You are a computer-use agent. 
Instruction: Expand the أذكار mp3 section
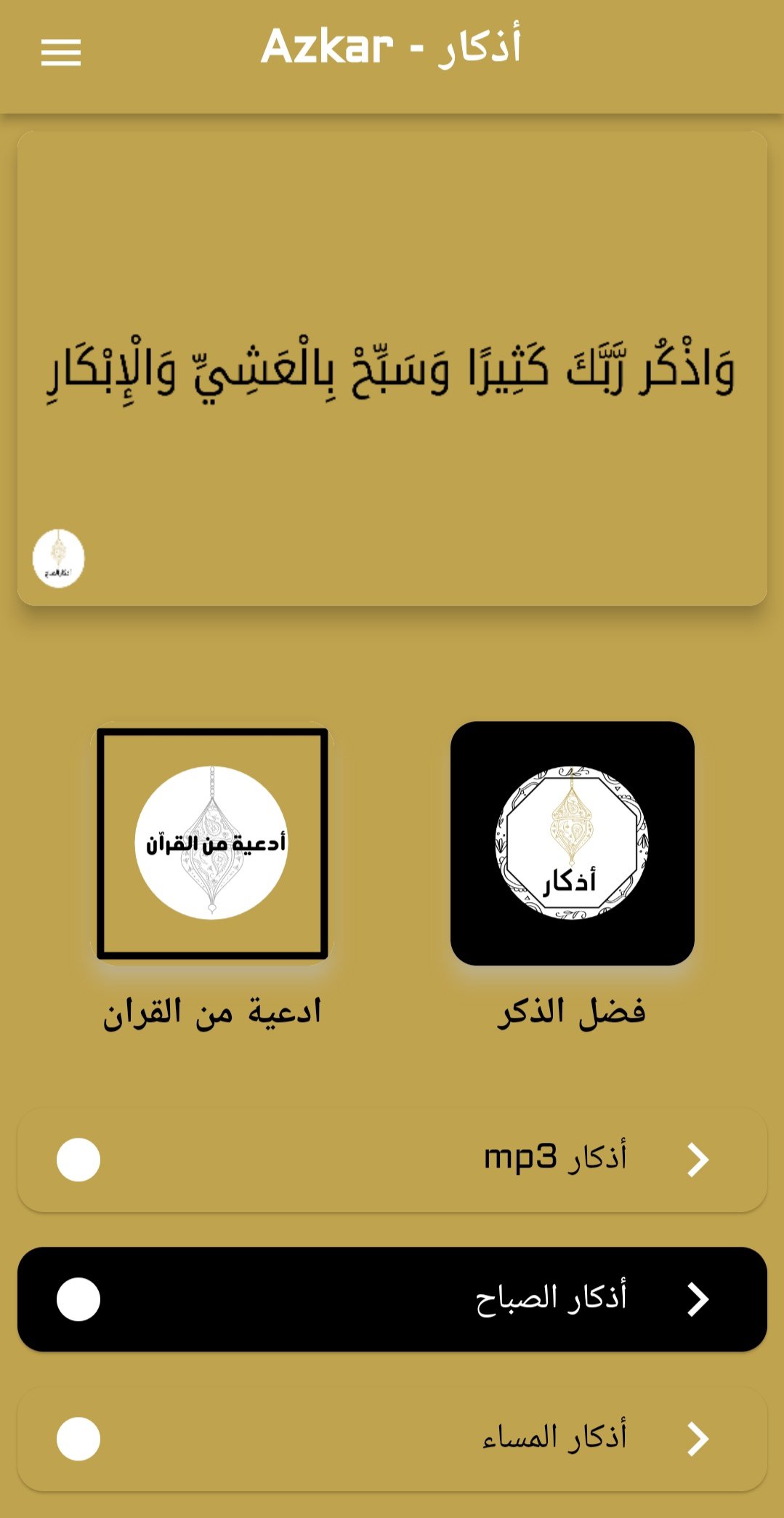(x=392, y=1158)
